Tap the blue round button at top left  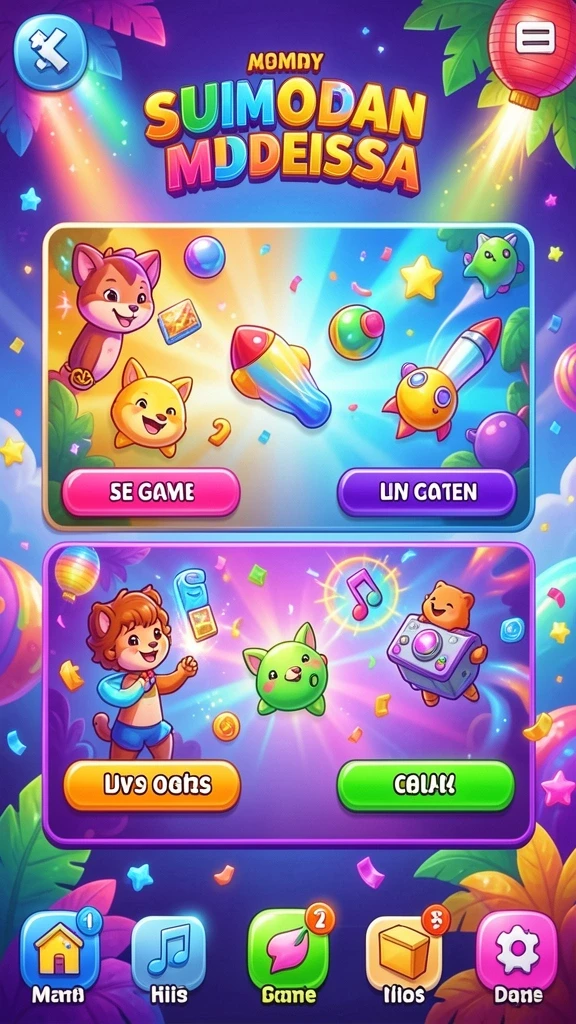tap(51, 52)
